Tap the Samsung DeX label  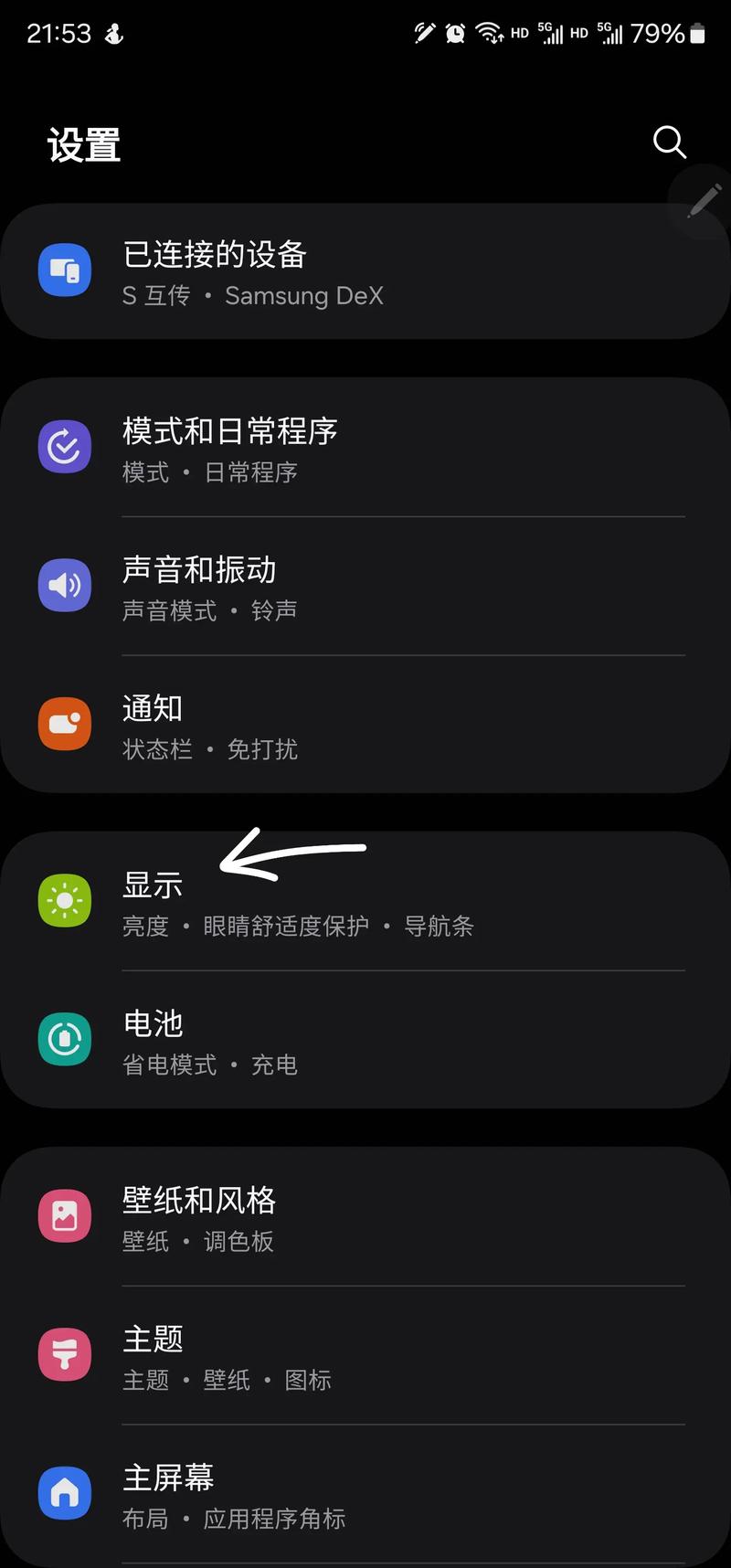pos(303,295)
